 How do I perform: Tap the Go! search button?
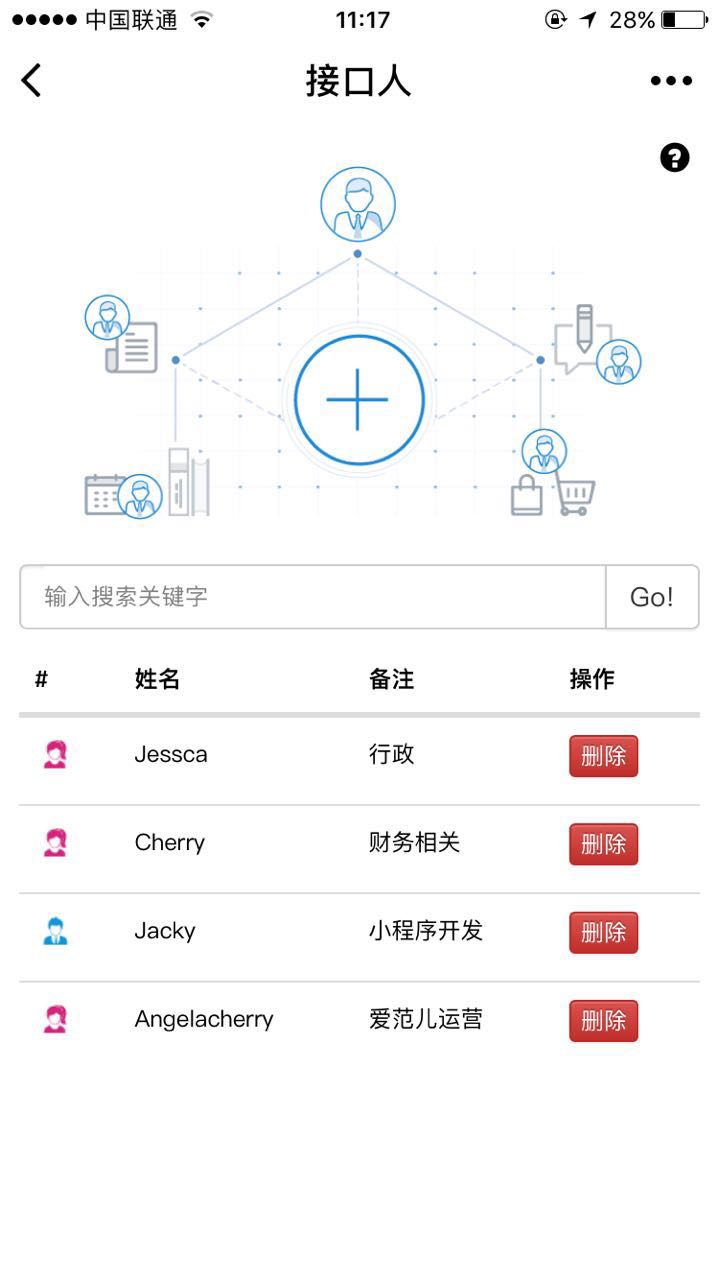coord(652,597)
